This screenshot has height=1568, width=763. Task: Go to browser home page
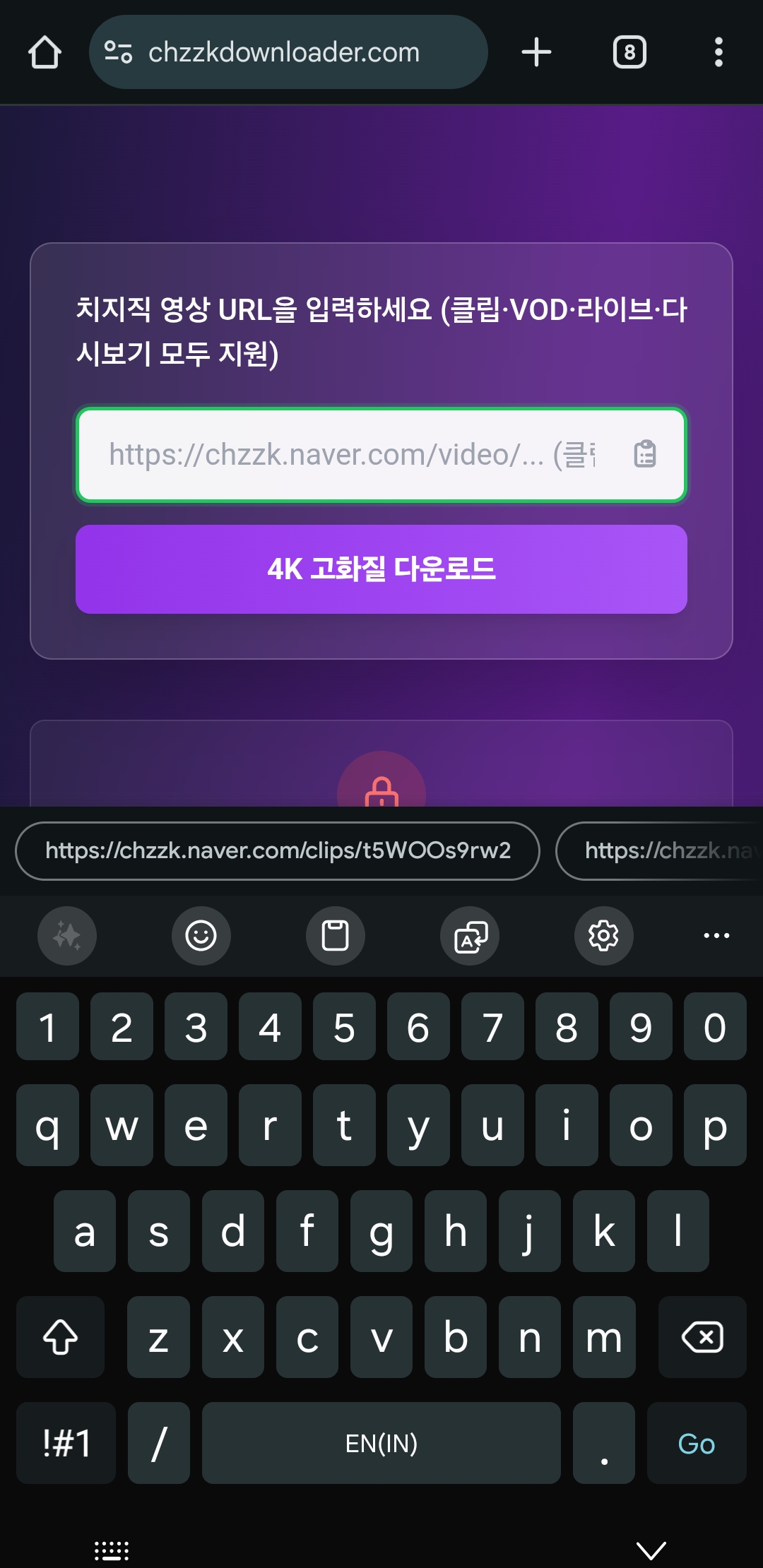pyautogui.click(x=45, y=52)
